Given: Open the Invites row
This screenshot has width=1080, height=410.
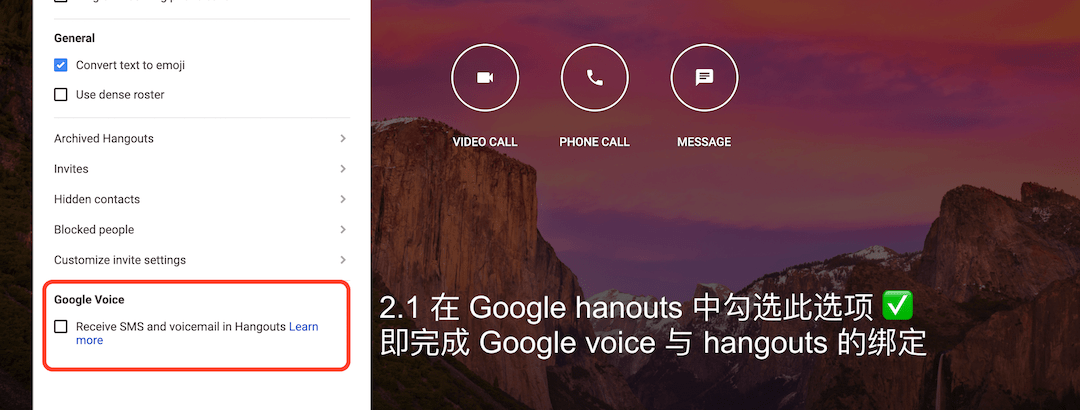Looking at the screenshot, I should pyautogui.click(x=200, y=169).
